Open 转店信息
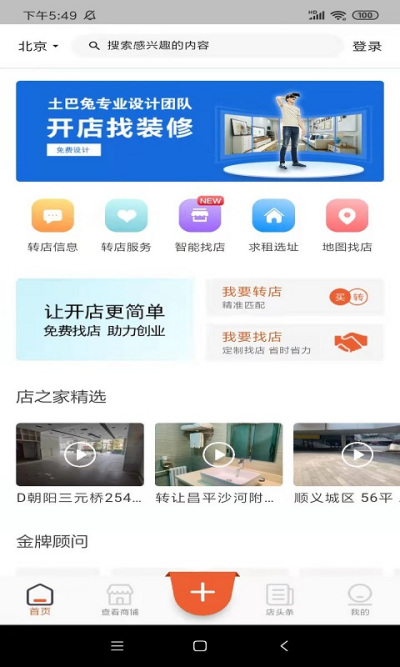This screenshot has height=667, width=400. point(53,226)
